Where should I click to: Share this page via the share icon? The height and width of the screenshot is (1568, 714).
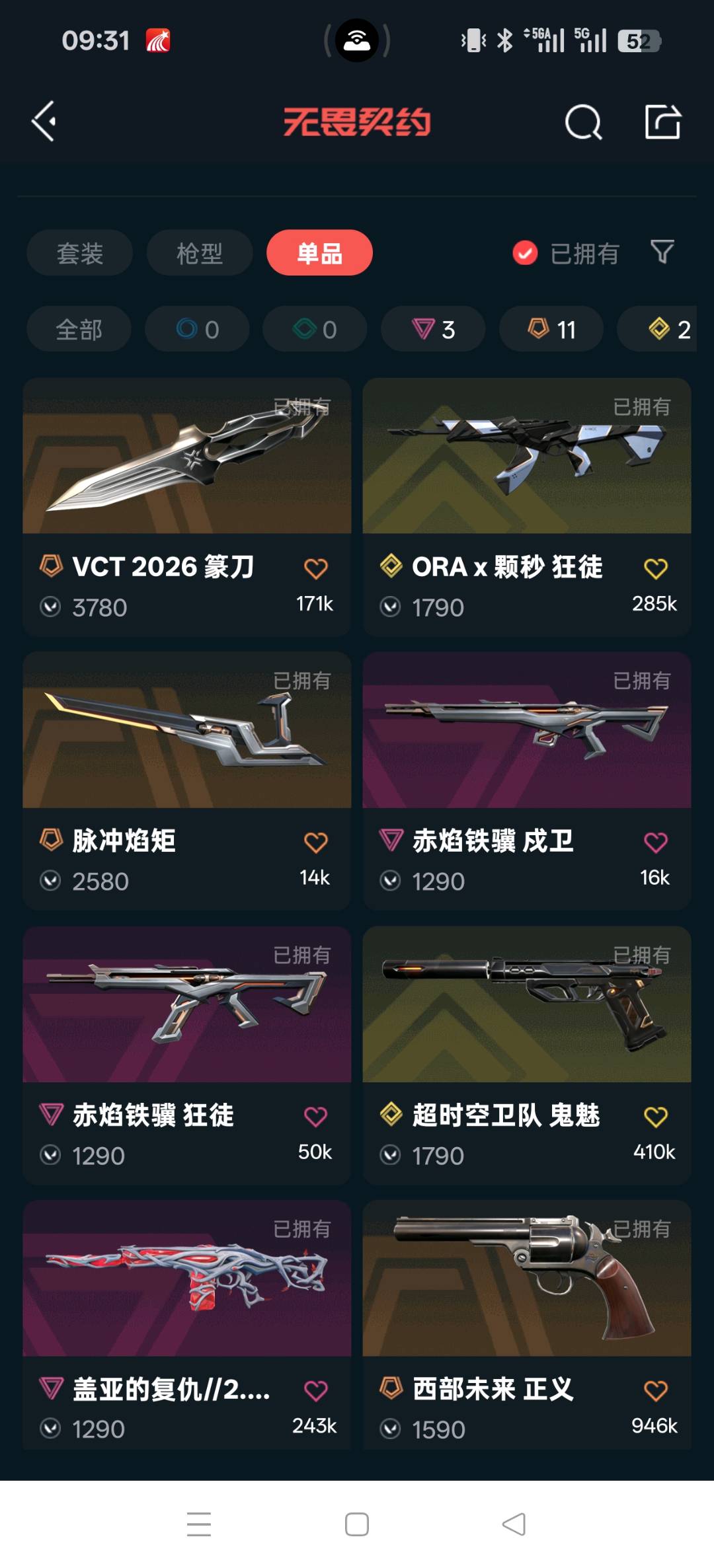(x=662, y=122)
